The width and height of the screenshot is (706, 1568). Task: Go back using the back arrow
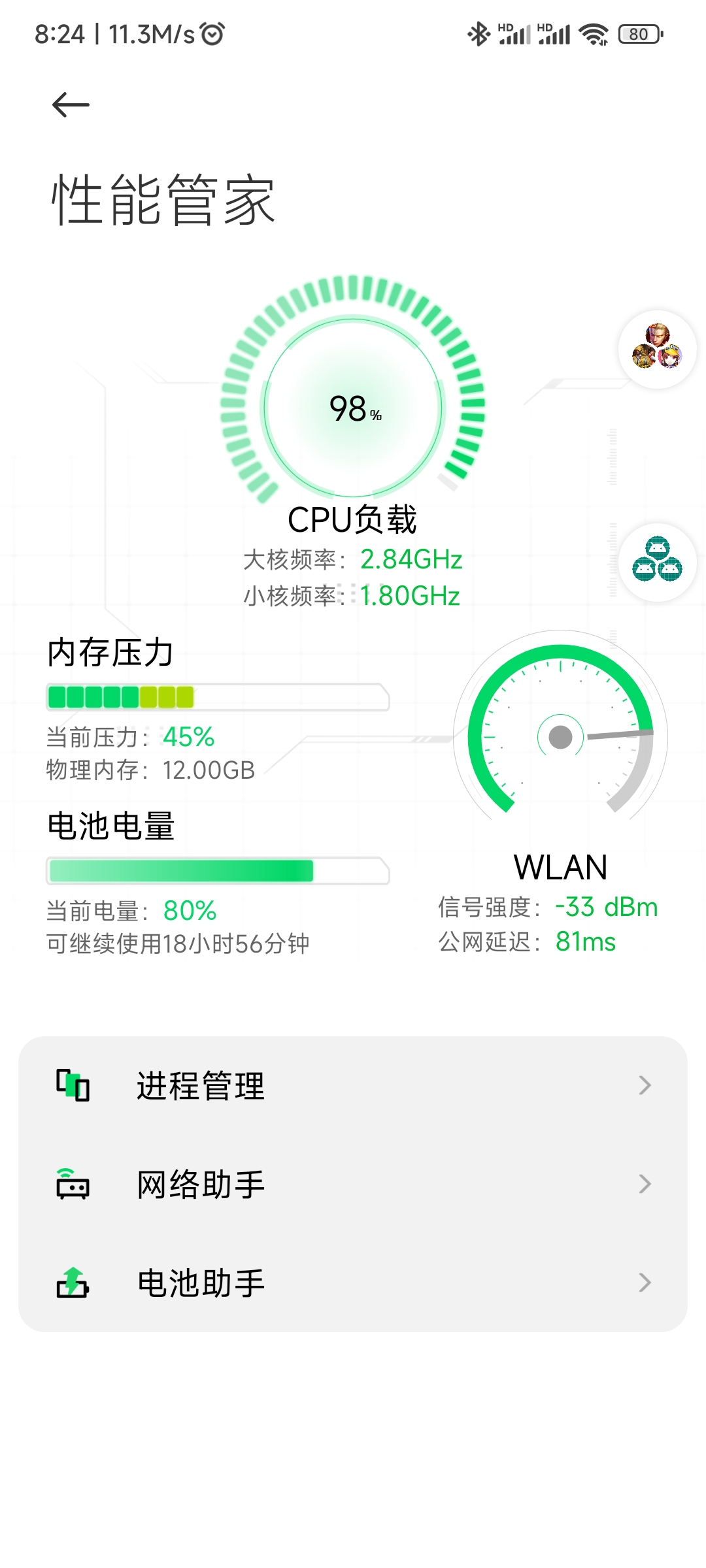coord(71,105)
